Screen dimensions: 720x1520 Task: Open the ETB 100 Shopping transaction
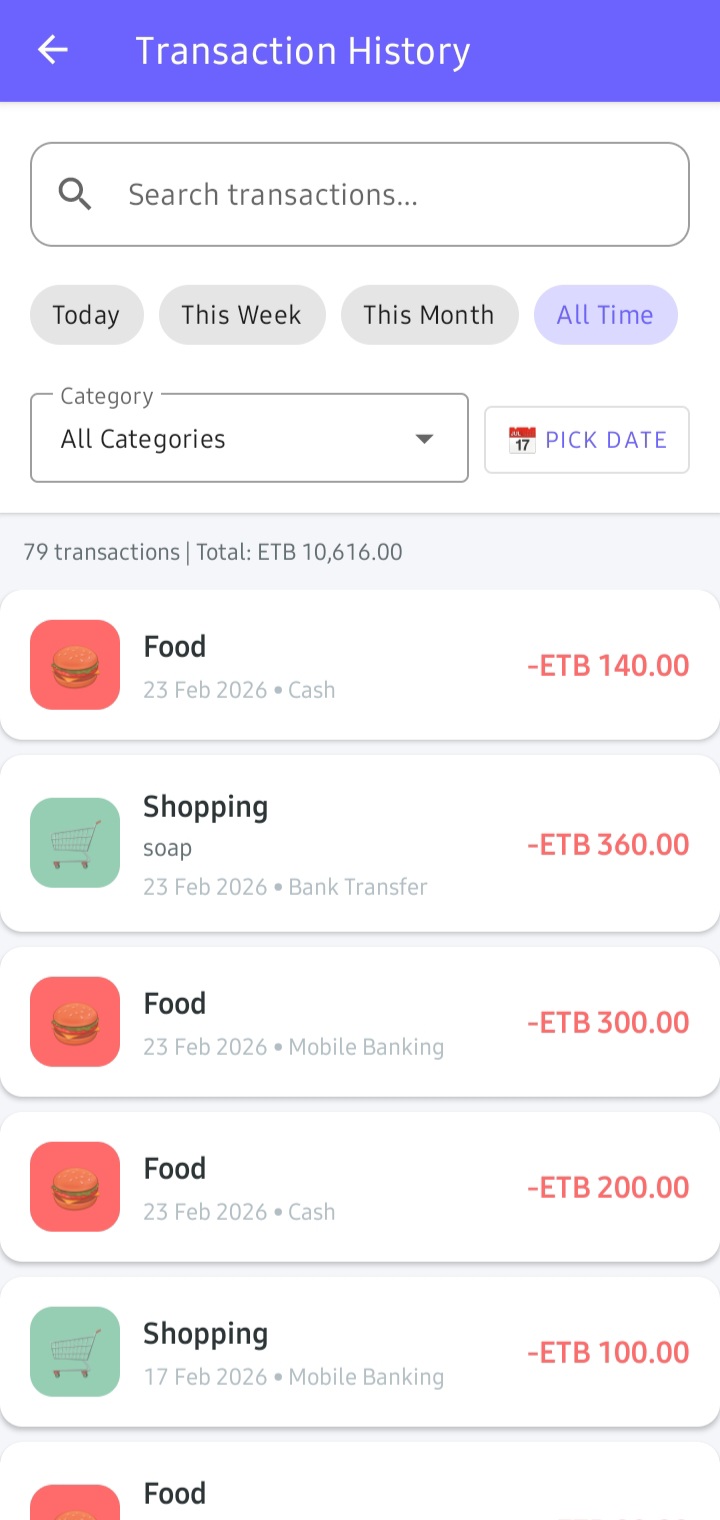(x=360, y=1352)
